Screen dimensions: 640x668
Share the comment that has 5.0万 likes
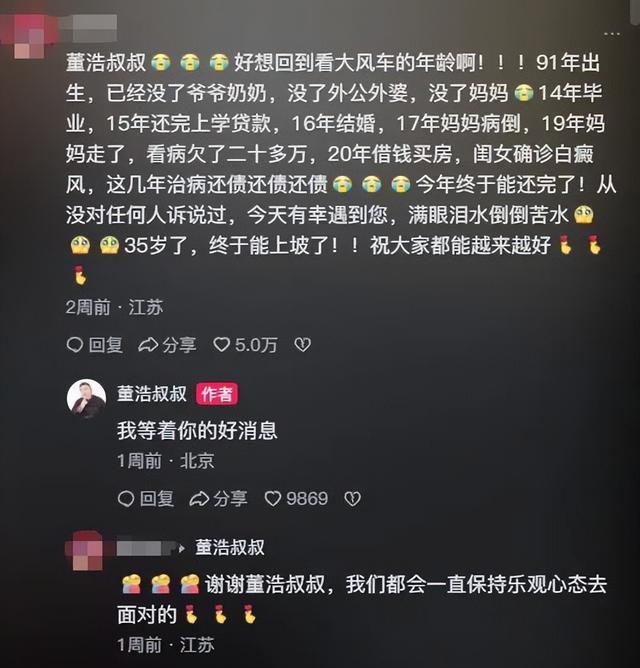167,345
